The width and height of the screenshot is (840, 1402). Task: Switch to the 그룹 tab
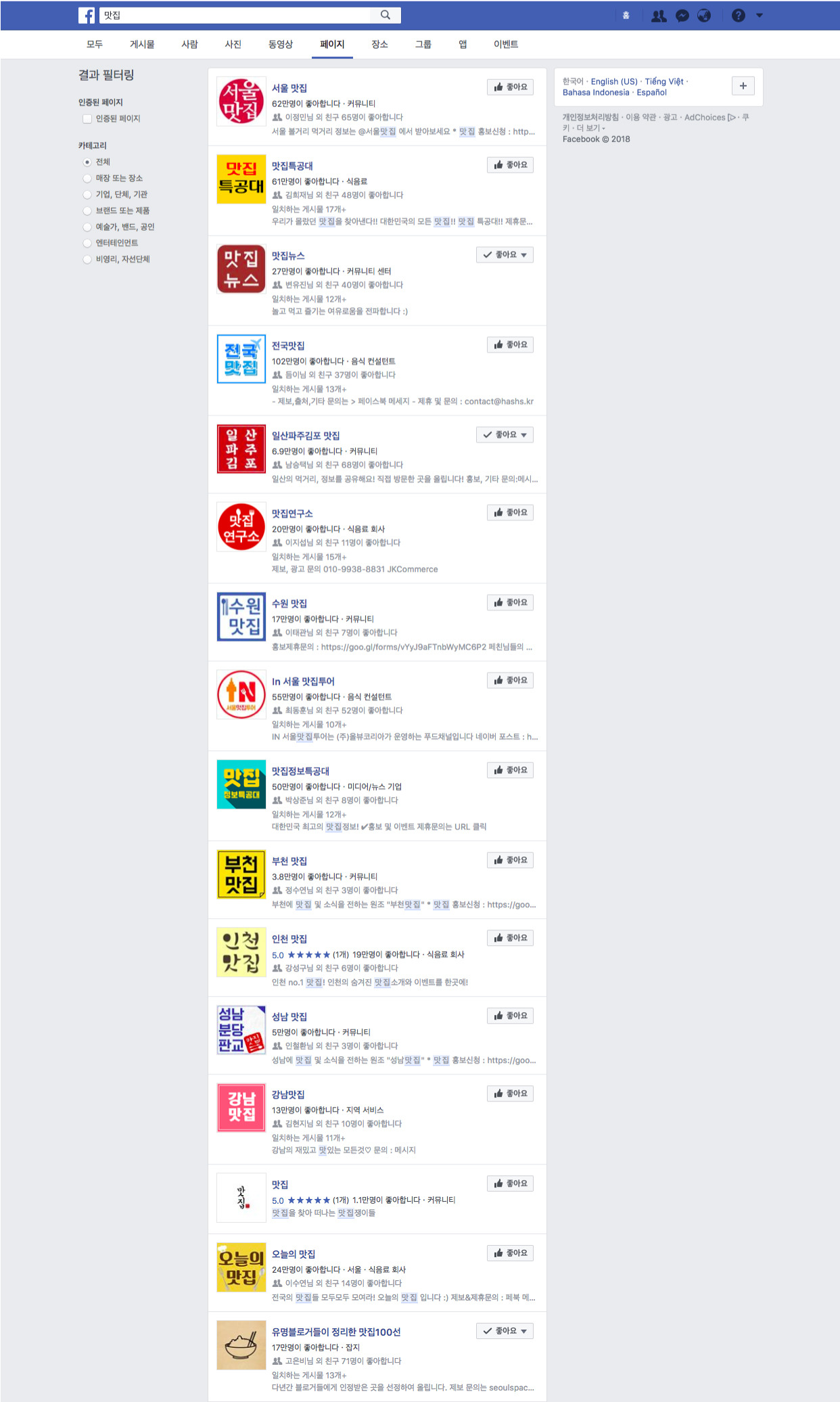click(x=423, y=44)
